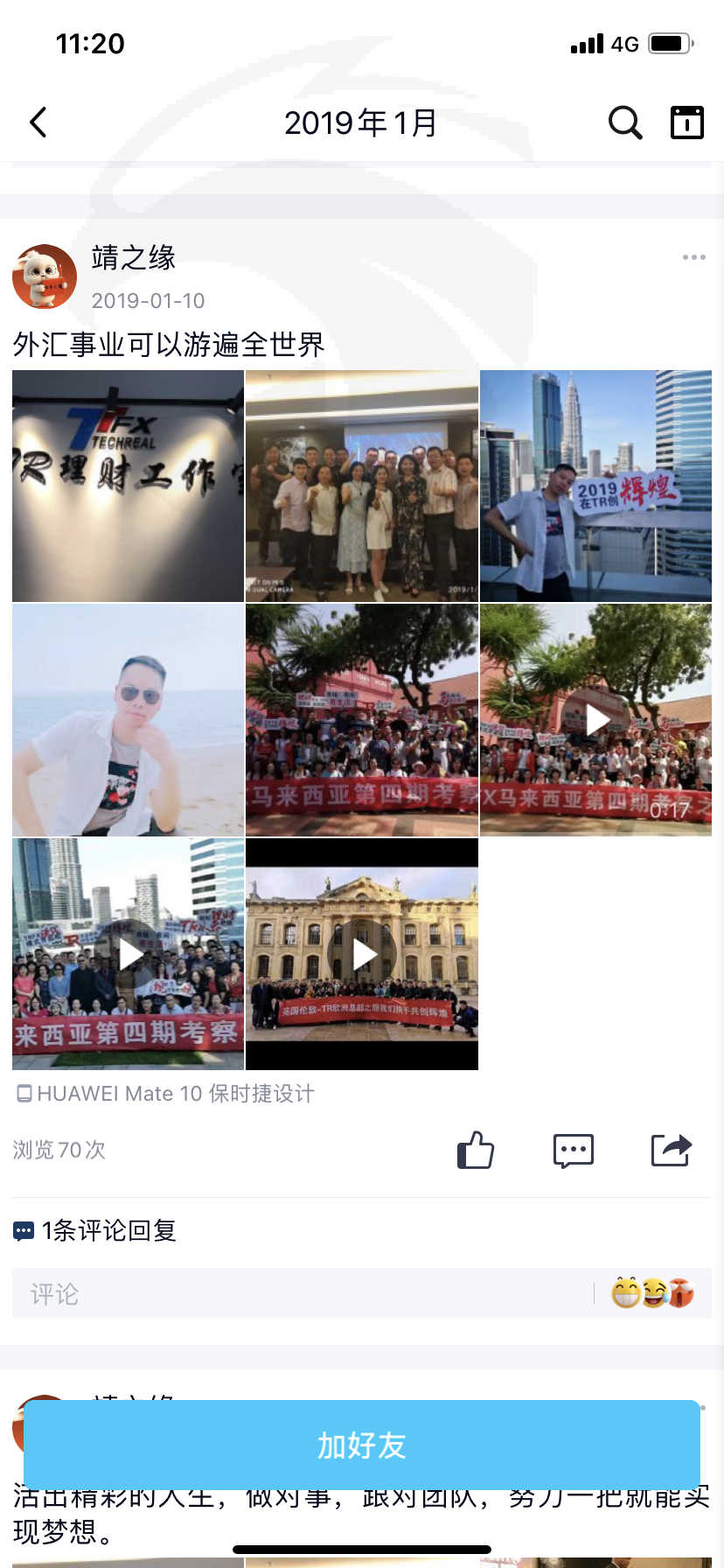The image size is (724, 1568).
Task: Open 靖之缘's profile avatar
Action: [45, 276]
